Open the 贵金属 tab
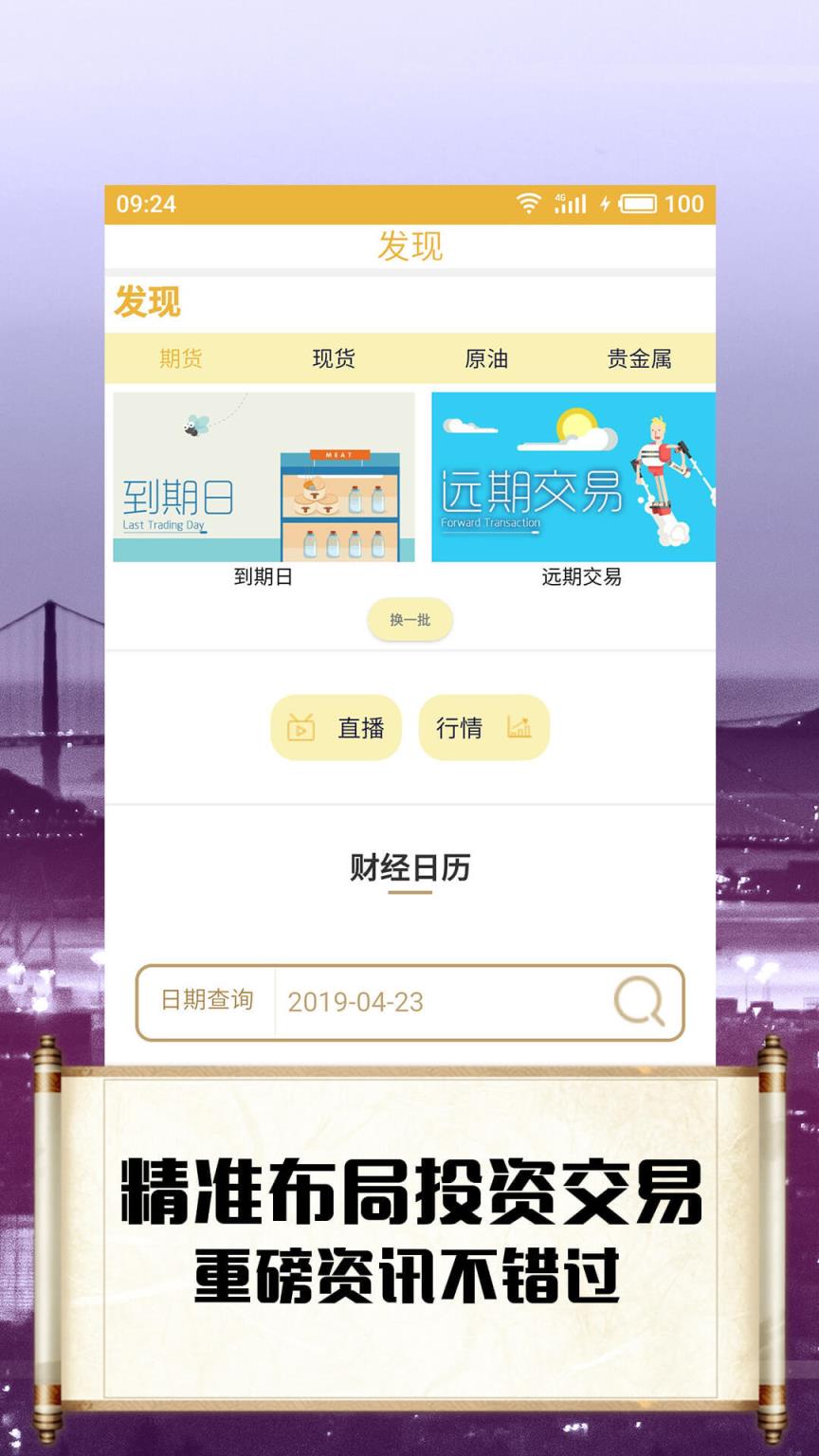The image size is (819, 1456). 640,359
